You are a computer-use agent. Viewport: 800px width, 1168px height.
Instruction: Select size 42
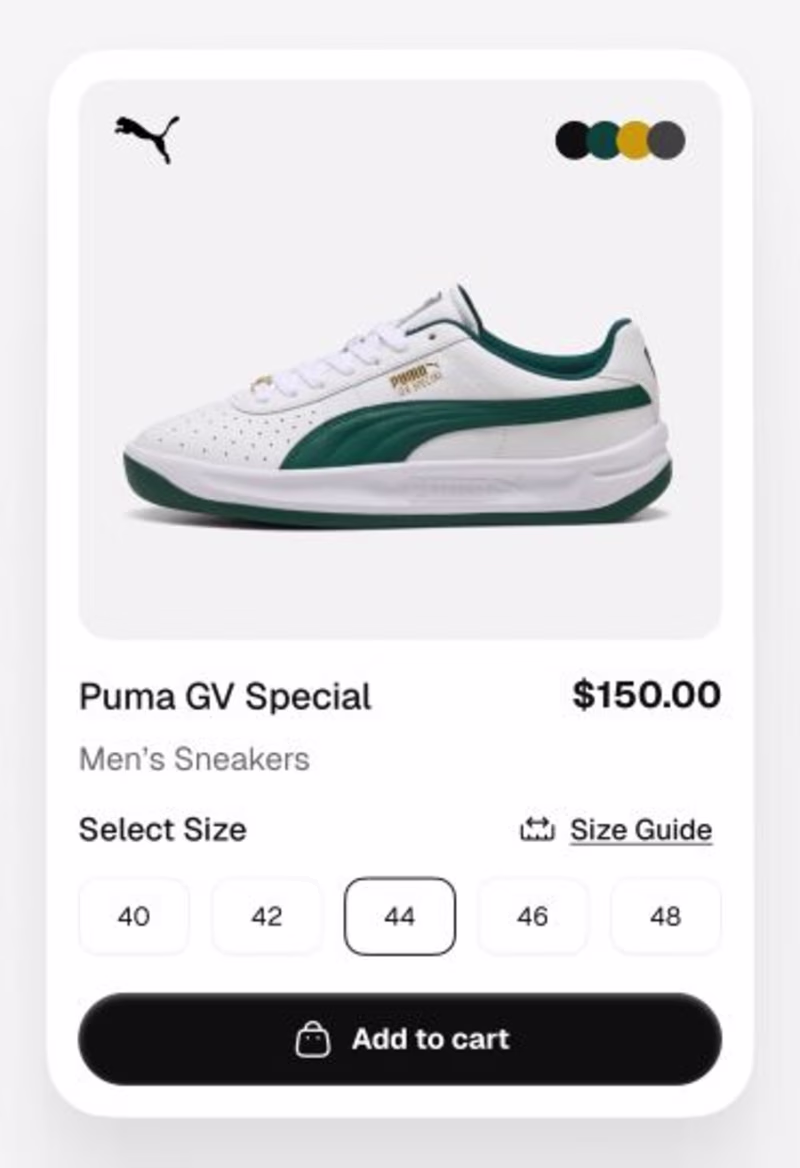click(x=267, y=916)
